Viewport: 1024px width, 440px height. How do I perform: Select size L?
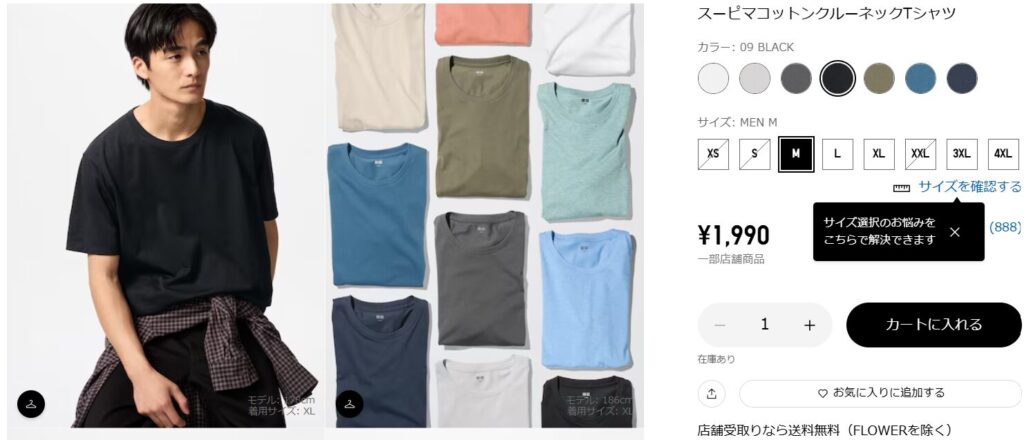(x=837, y=154)
